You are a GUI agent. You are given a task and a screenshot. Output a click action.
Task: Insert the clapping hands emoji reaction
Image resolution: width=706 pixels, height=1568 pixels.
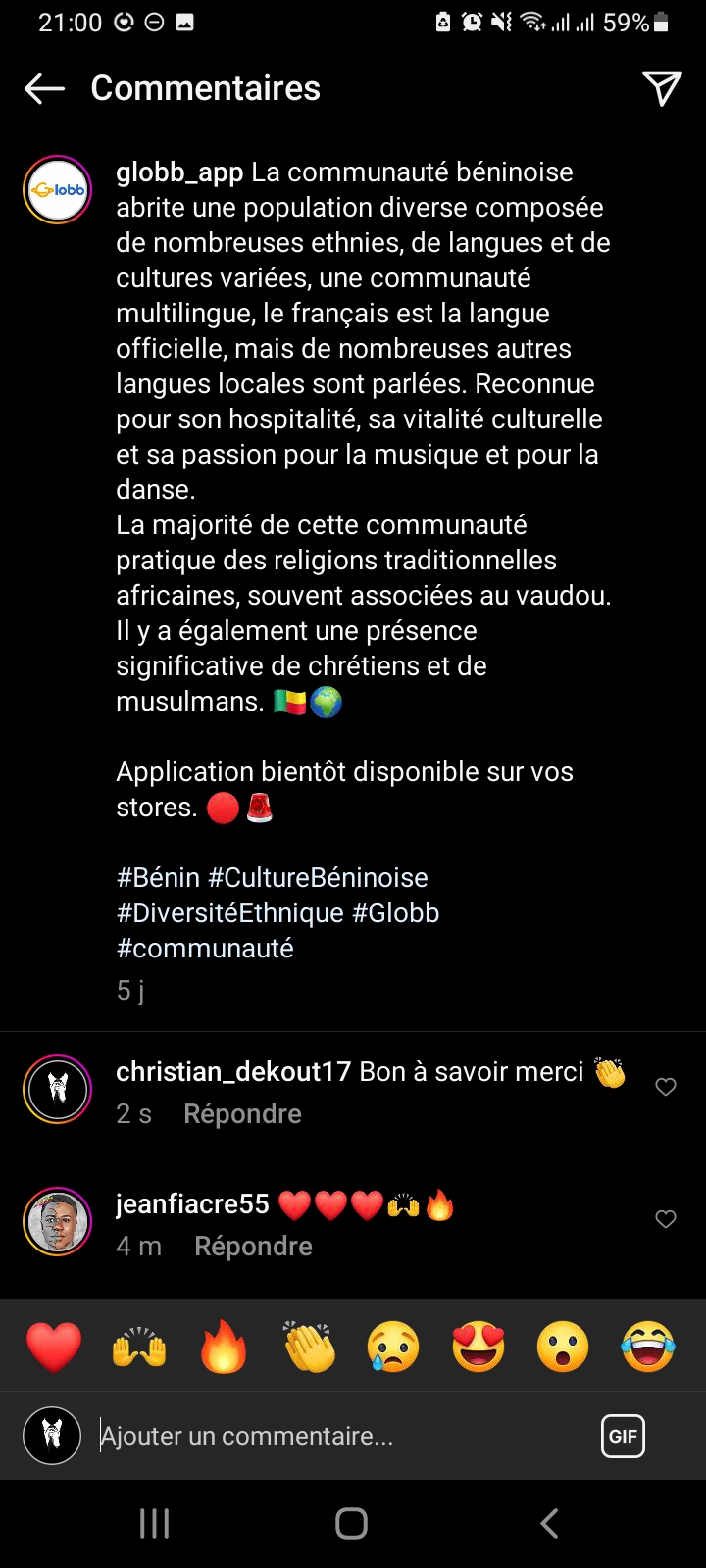(309, 1347)
